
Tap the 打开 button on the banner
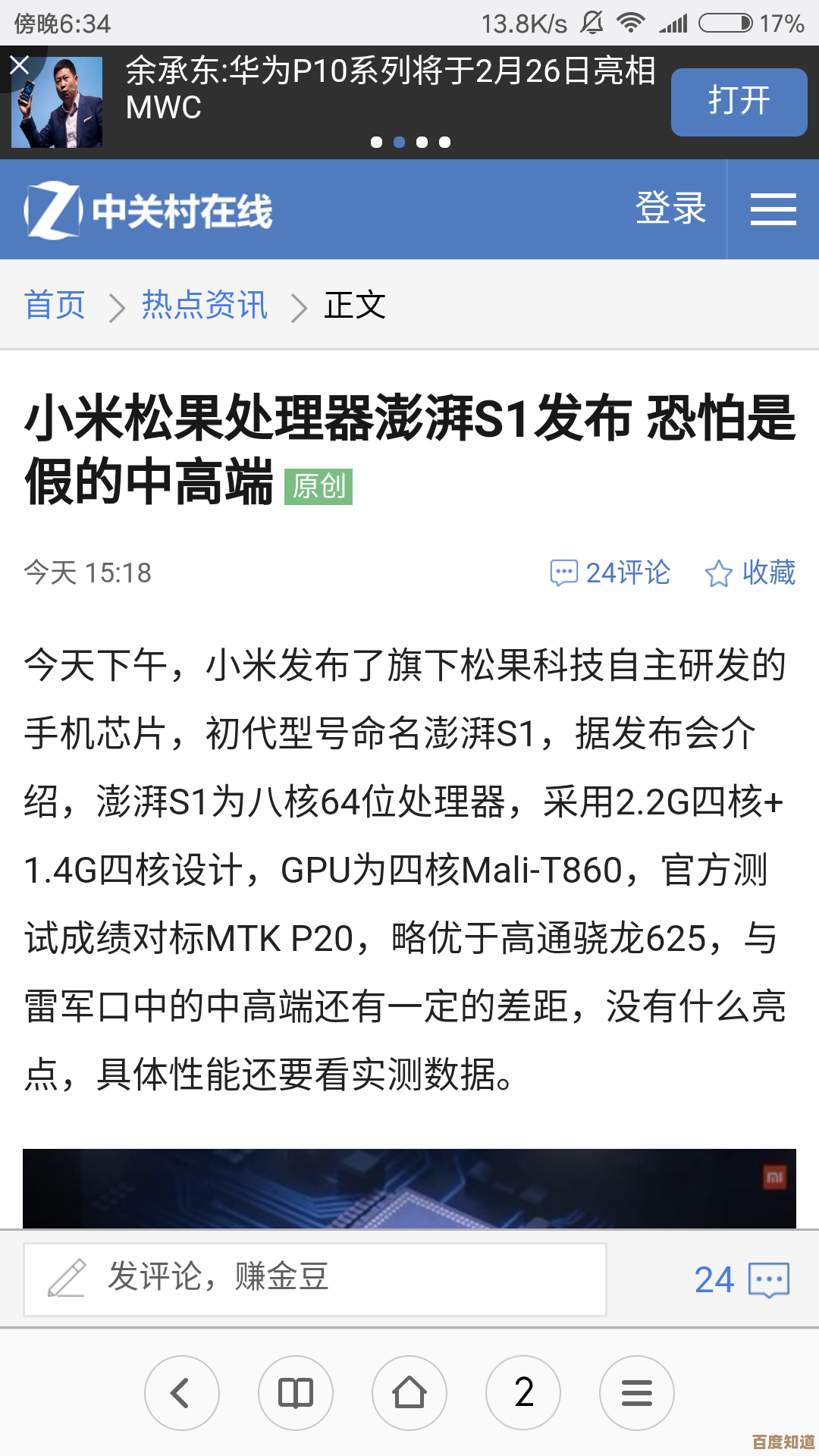tap(739, 102)
